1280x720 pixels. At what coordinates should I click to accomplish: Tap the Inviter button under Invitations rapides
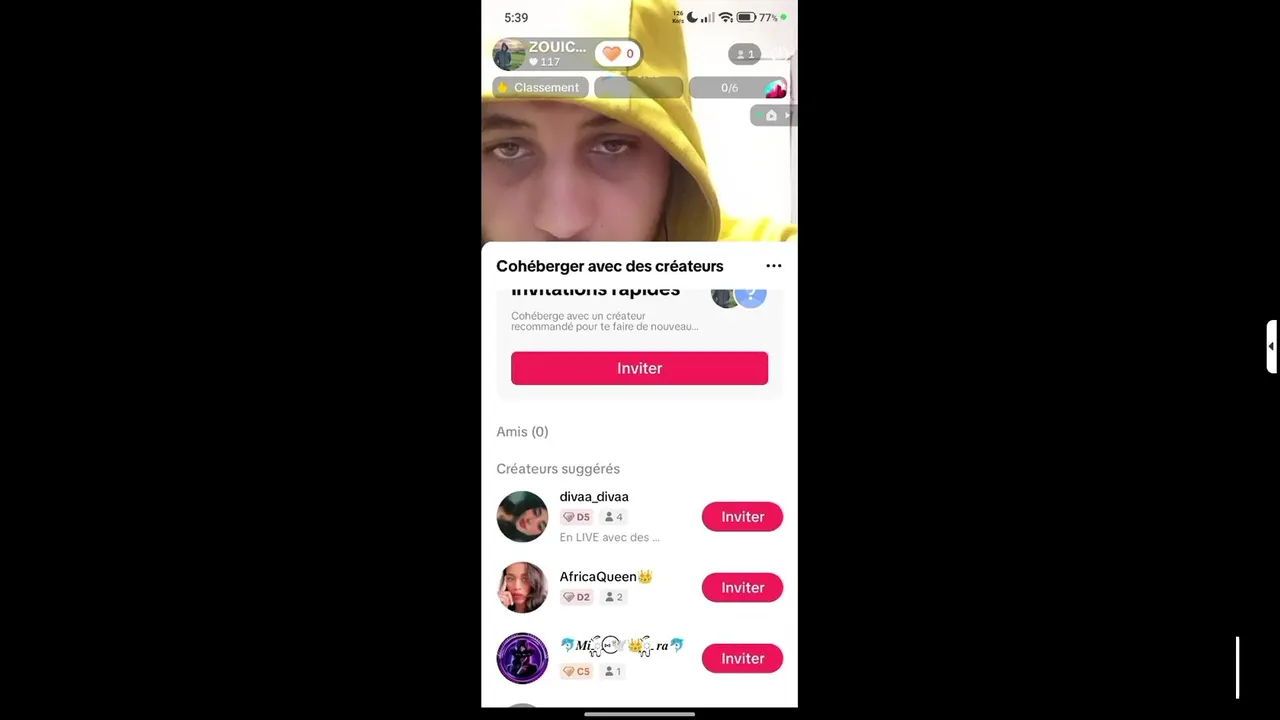point(639,368)
